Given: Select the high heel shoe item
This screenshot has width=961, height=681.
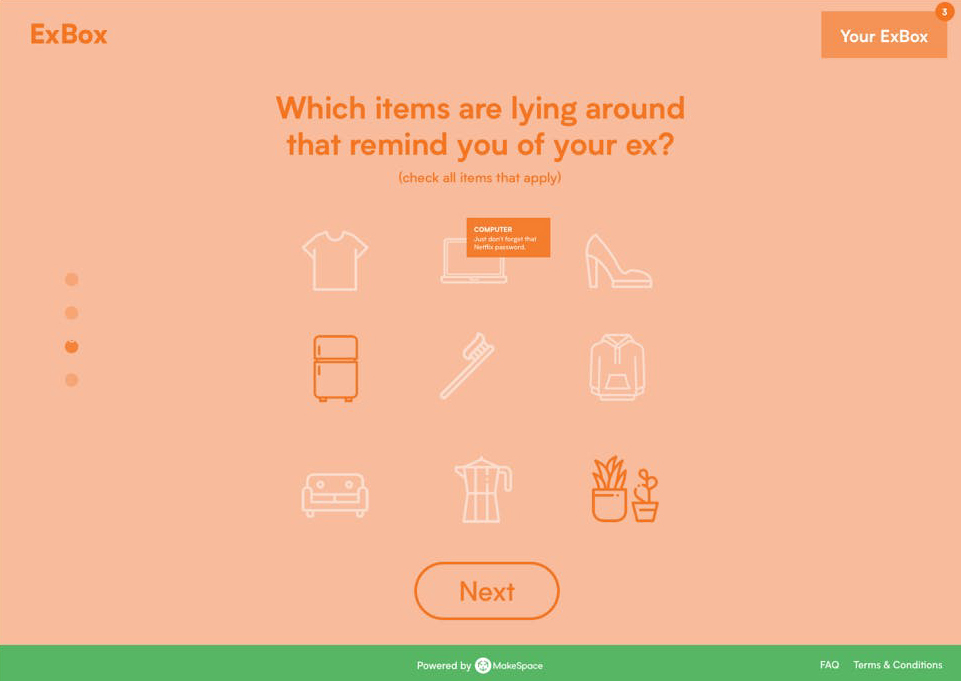Looking at the screenshot, I should 618,262.
